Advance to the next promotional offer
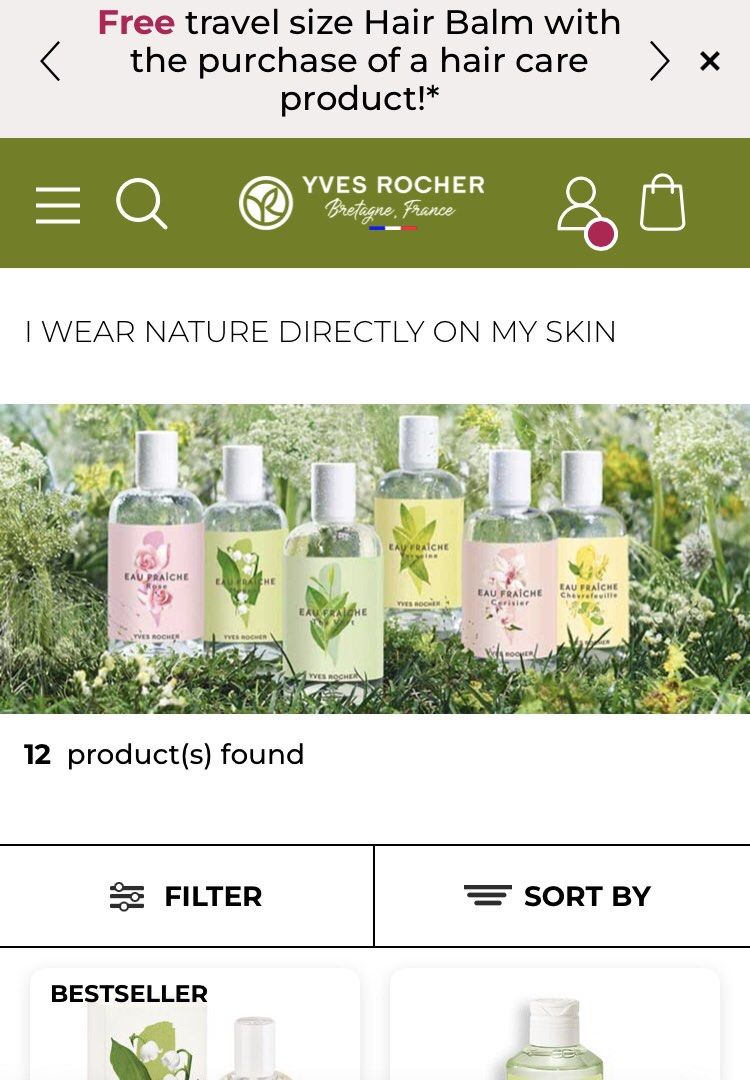The height and width of the screenshot is (1080, 750). pyautogui.click(x=659, y=60)
